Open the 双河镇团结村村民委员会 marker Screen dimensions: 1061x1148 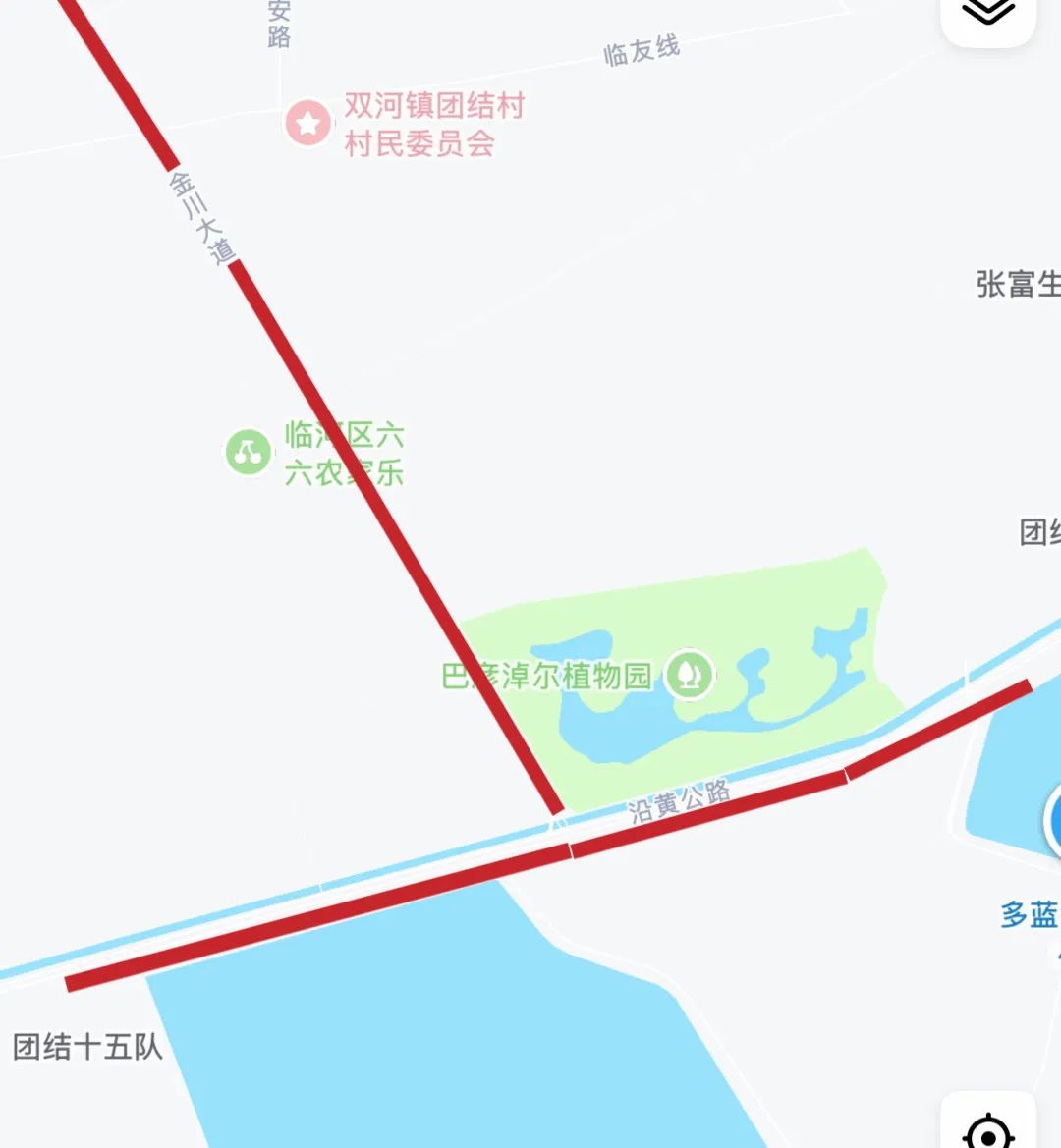click(x=307, y=124)
